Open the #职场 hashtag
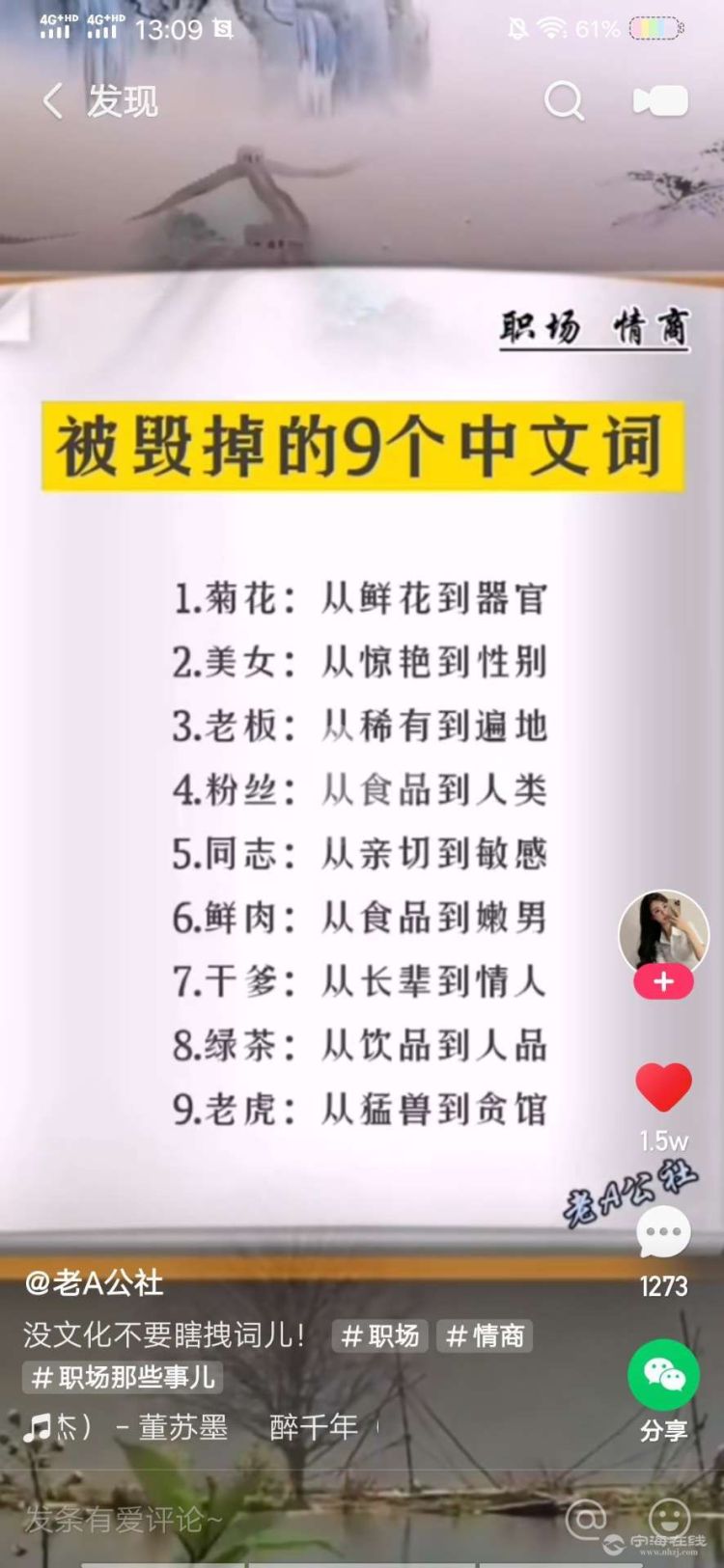Screen dimensions: 724x1568 [x=380, y=1335]
